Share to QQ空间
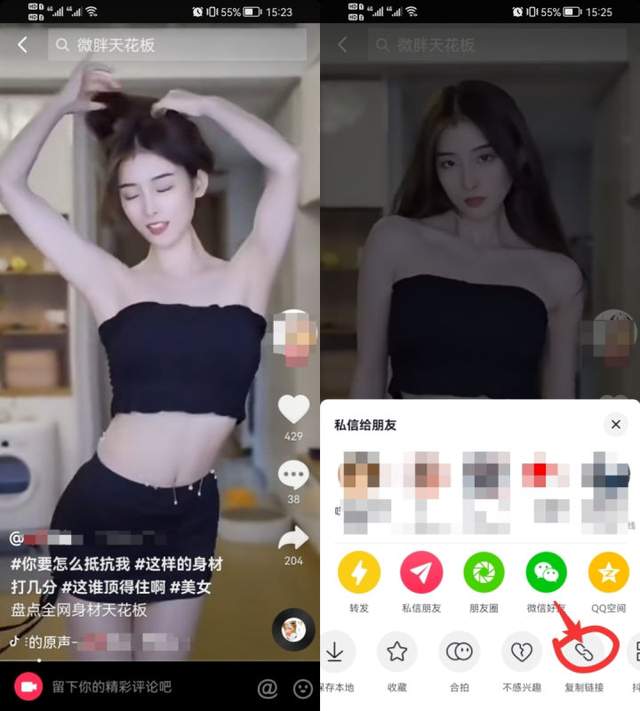The image size is (640, 711). point(608,572)
